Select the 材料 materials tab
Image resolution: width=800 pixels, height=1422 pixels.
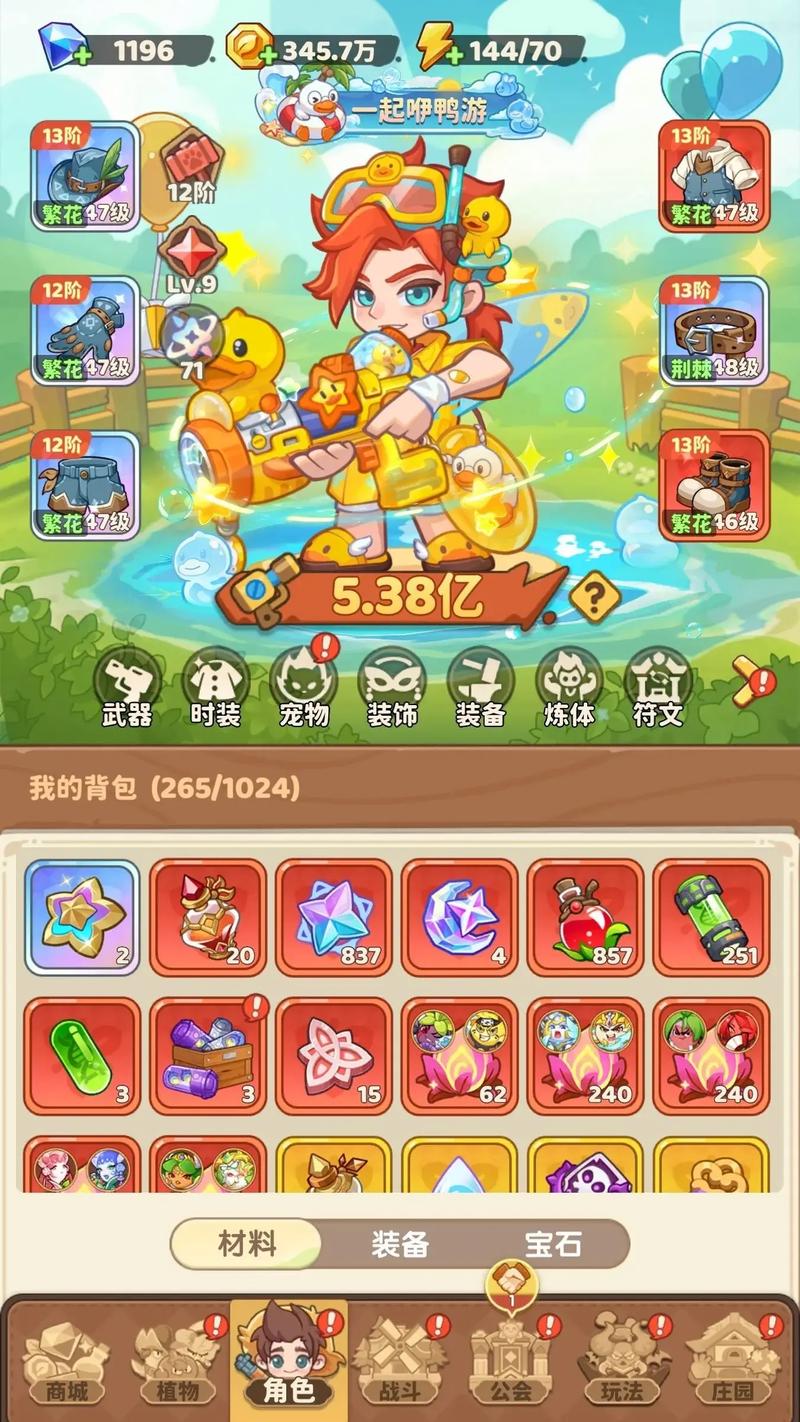[247, 1244]
